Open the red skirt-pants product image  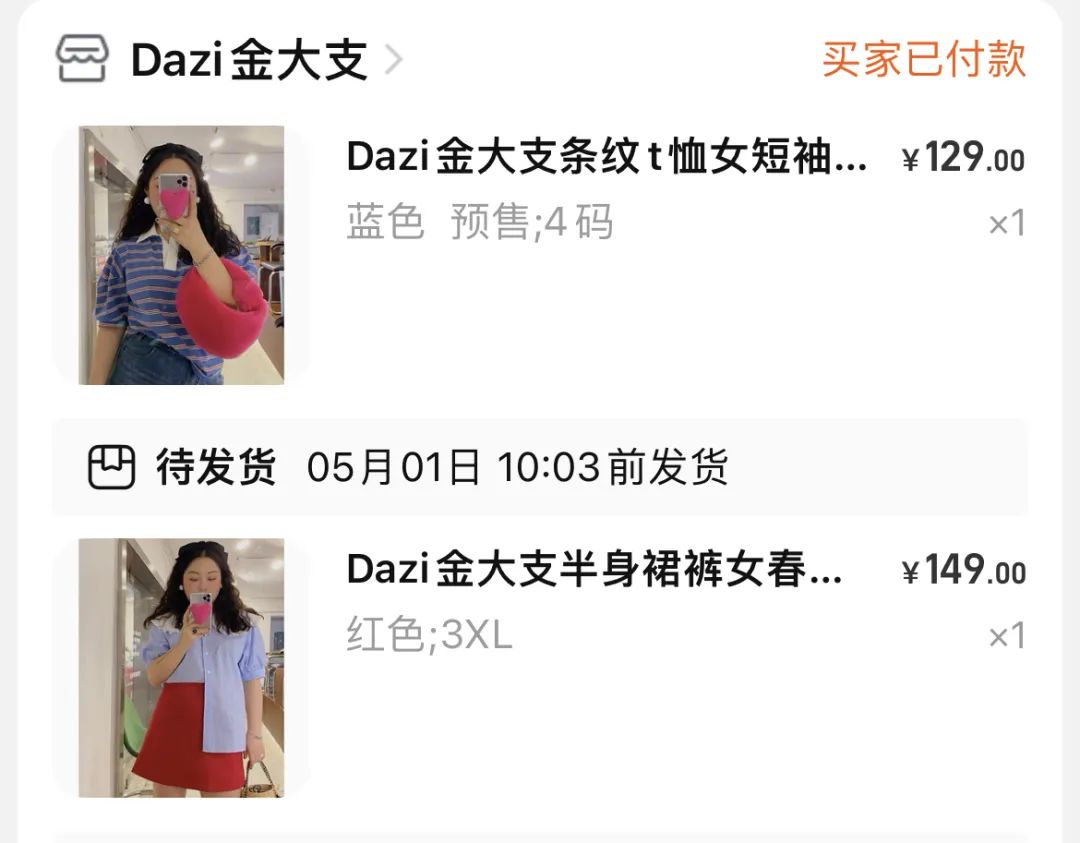tap(182, 668)
